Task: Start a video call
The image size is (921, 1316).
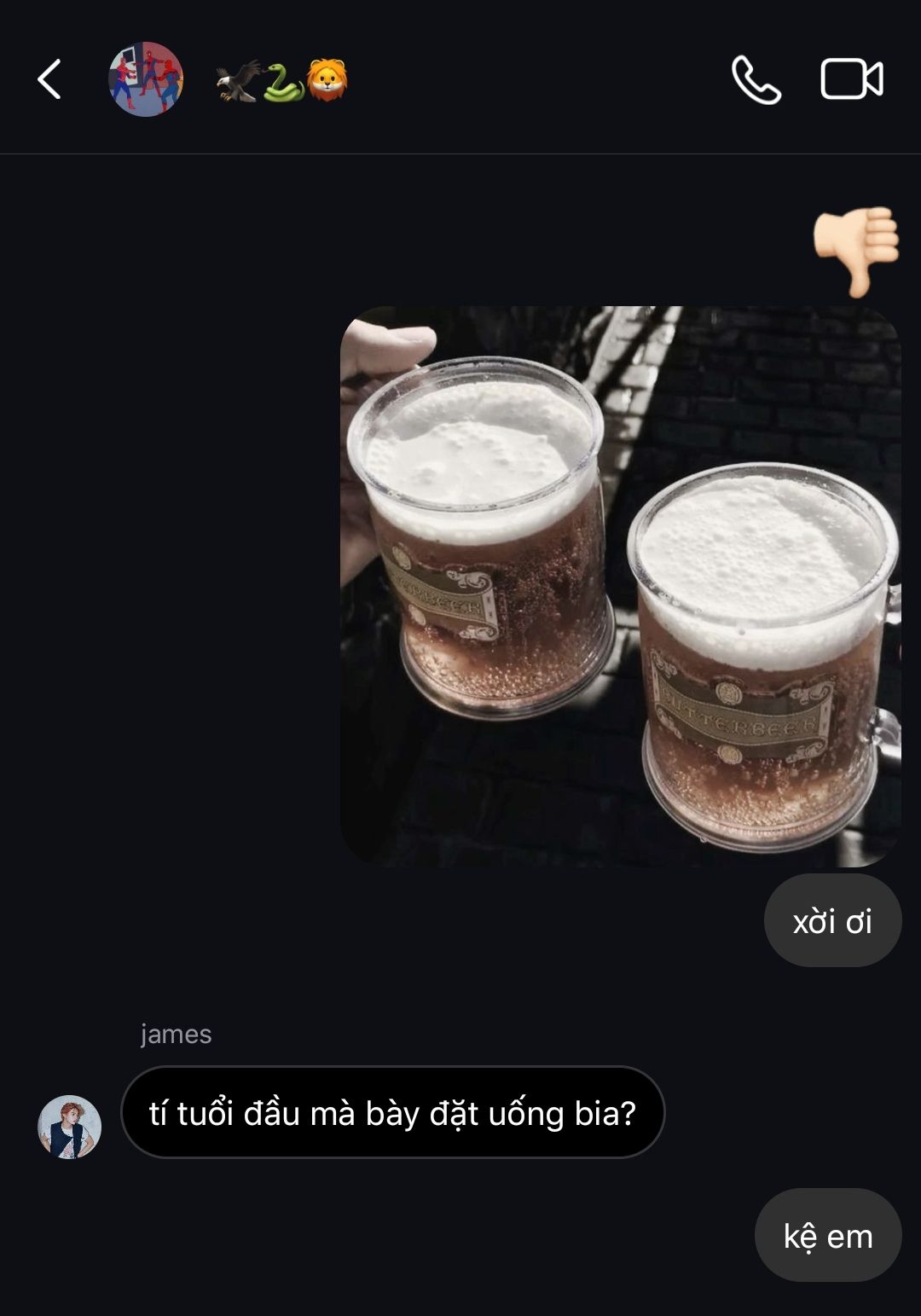Action: (851, 79)
